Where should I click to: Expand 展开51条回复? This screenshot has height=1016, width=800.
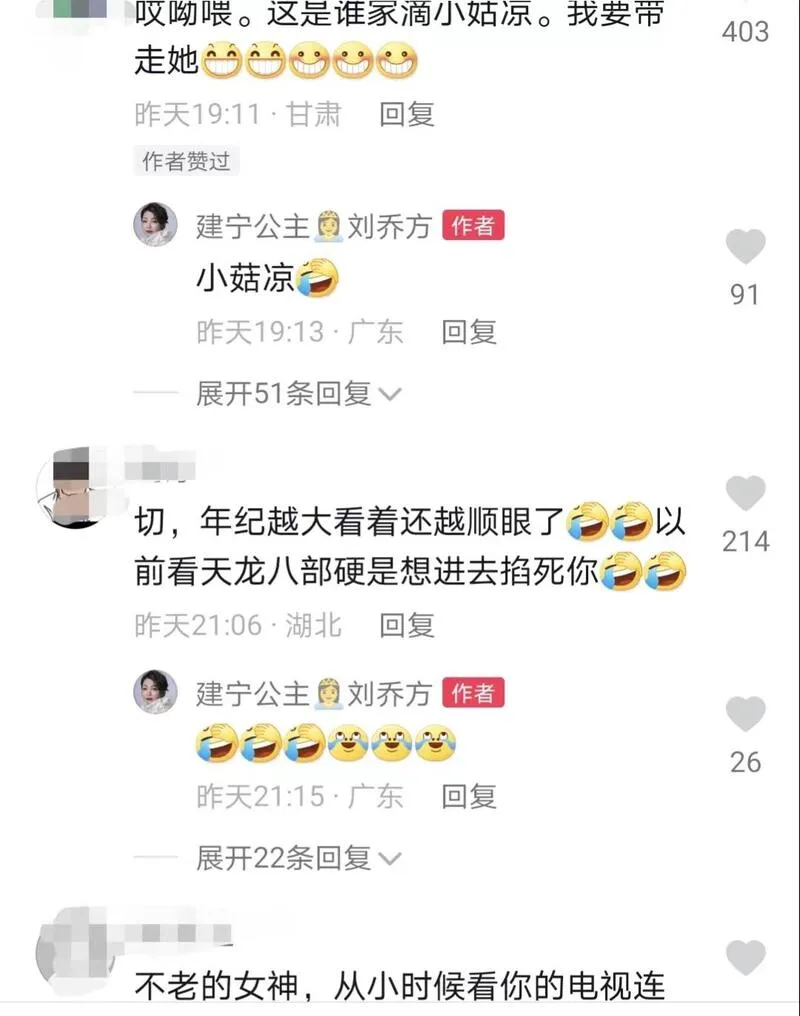click(298, 393)
